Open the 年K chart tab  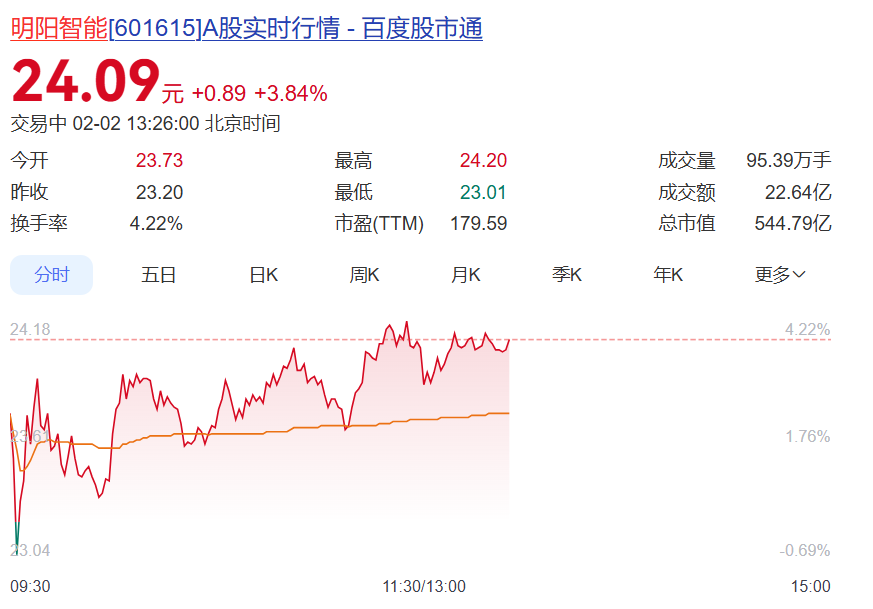pos(668,275)
